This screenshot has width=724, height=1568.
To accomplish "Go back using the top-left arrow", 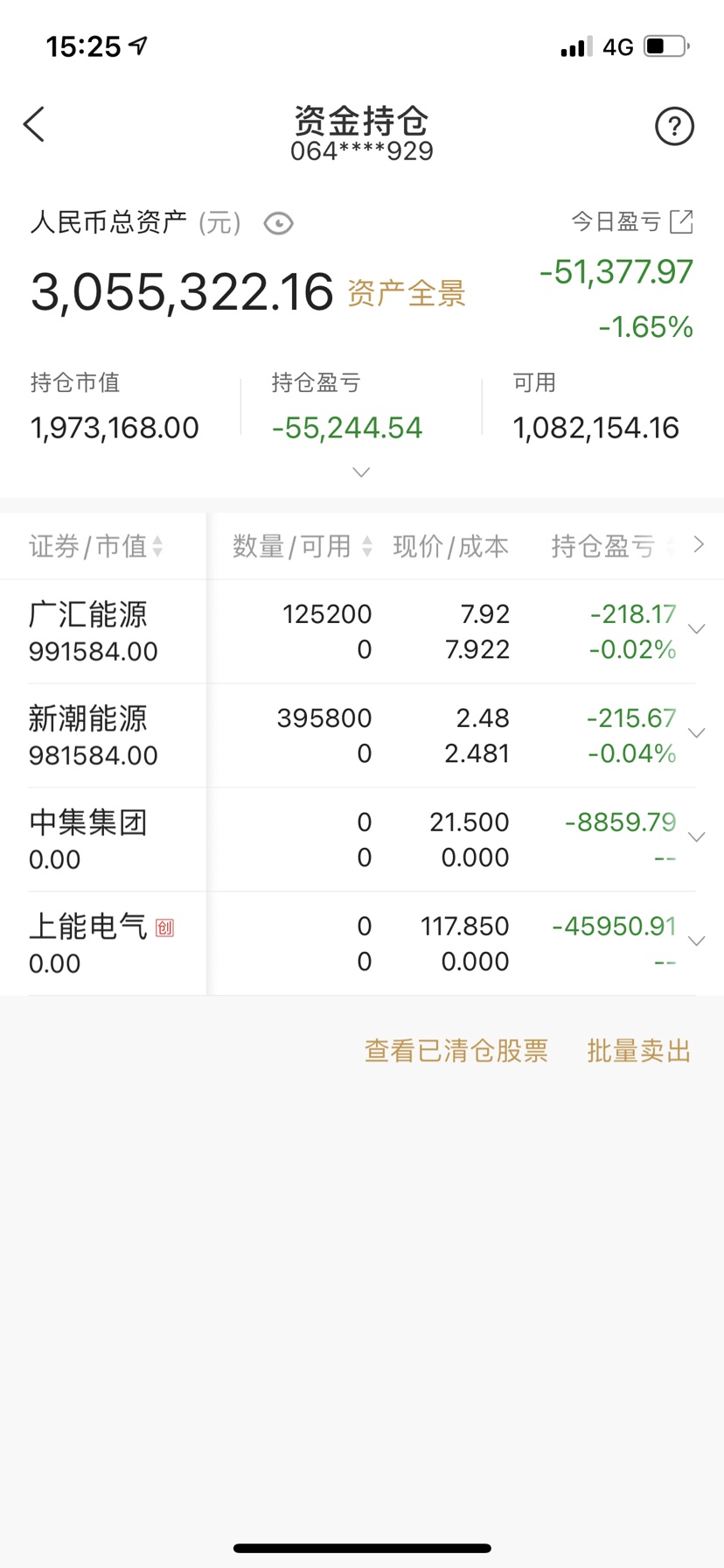I will pos(34,125).
